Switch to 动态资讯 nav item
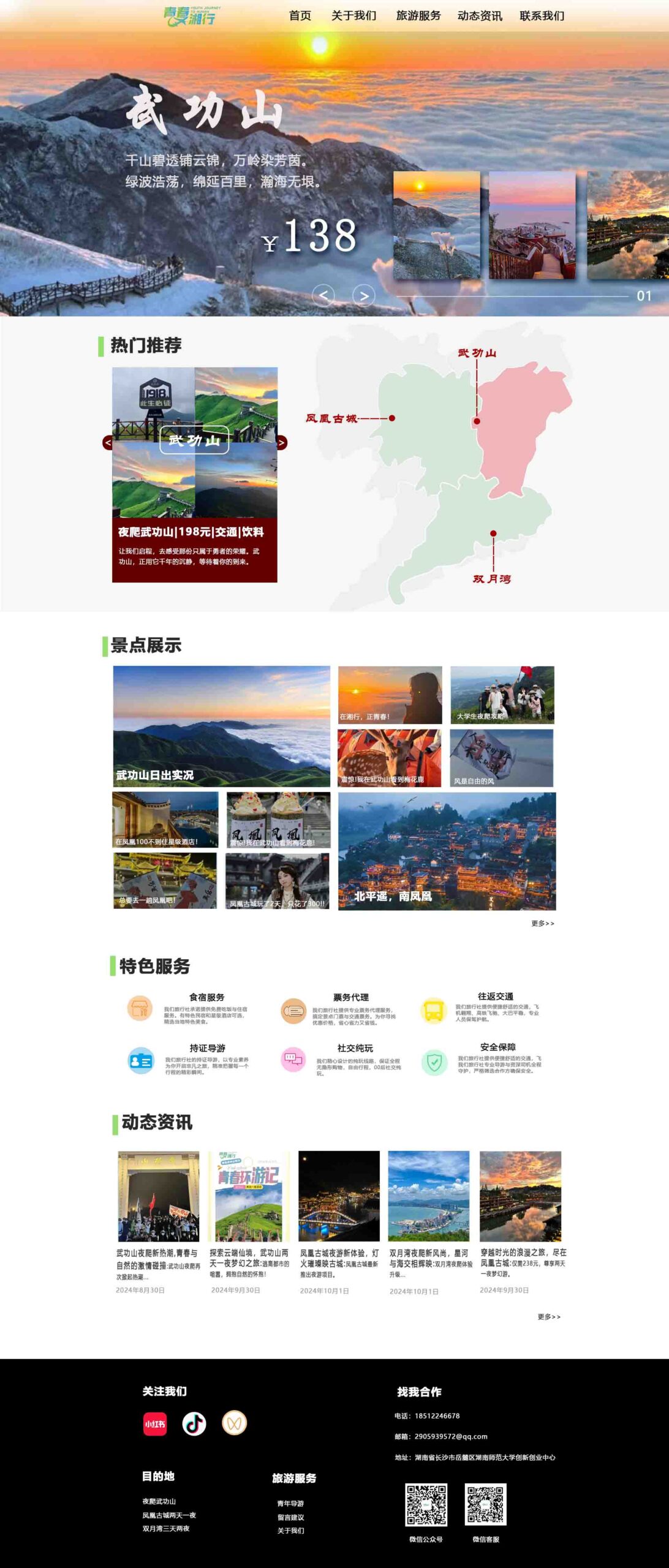Viewport: 669px width, 1568px height. [479, 16]
